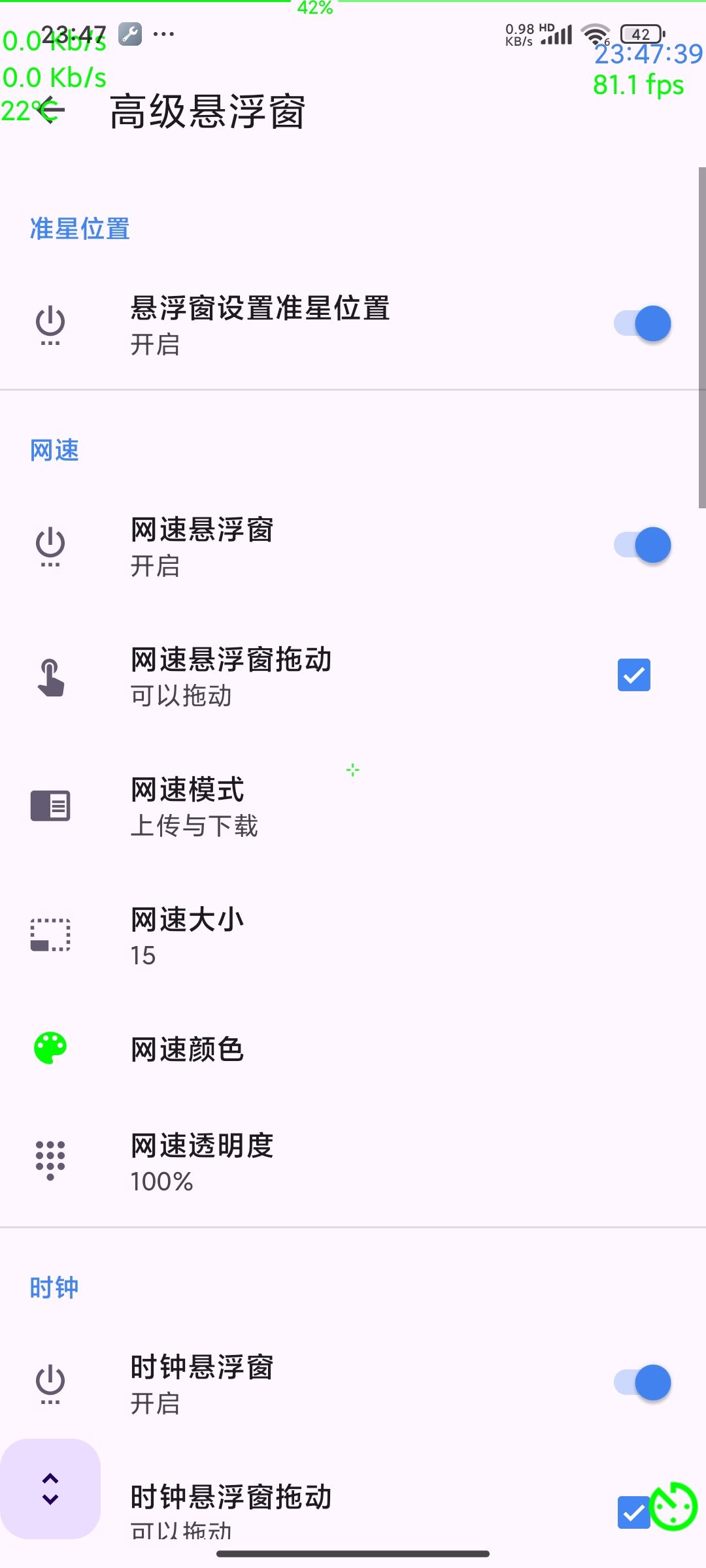Tap the power icon beside 悬浮窗设置准星位置
The height and width of the screenshot is (1568, 706).
(x=50, y=323)
